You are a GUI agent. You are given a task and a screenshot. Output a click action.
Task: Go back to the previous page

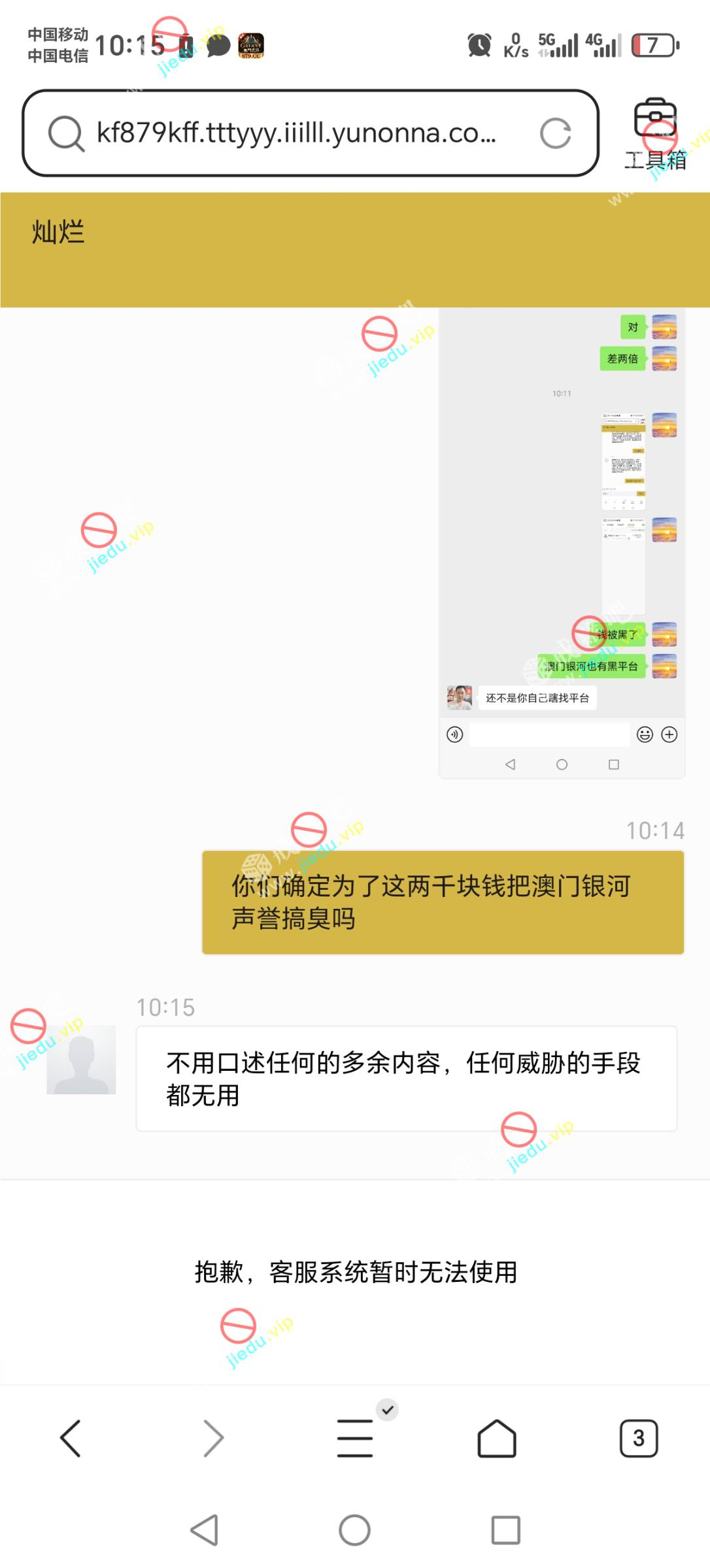point(71,1439)
